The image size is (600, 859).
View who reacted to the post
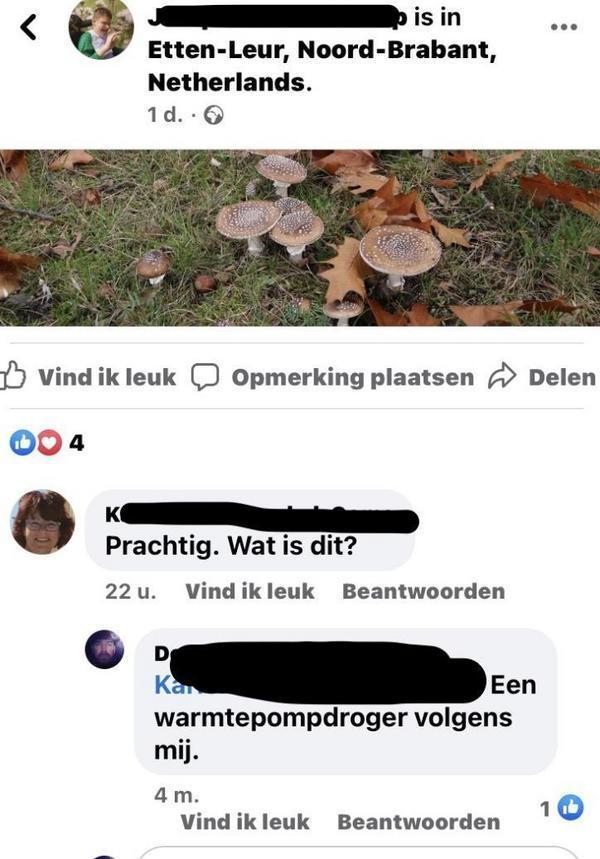(46, 442)
